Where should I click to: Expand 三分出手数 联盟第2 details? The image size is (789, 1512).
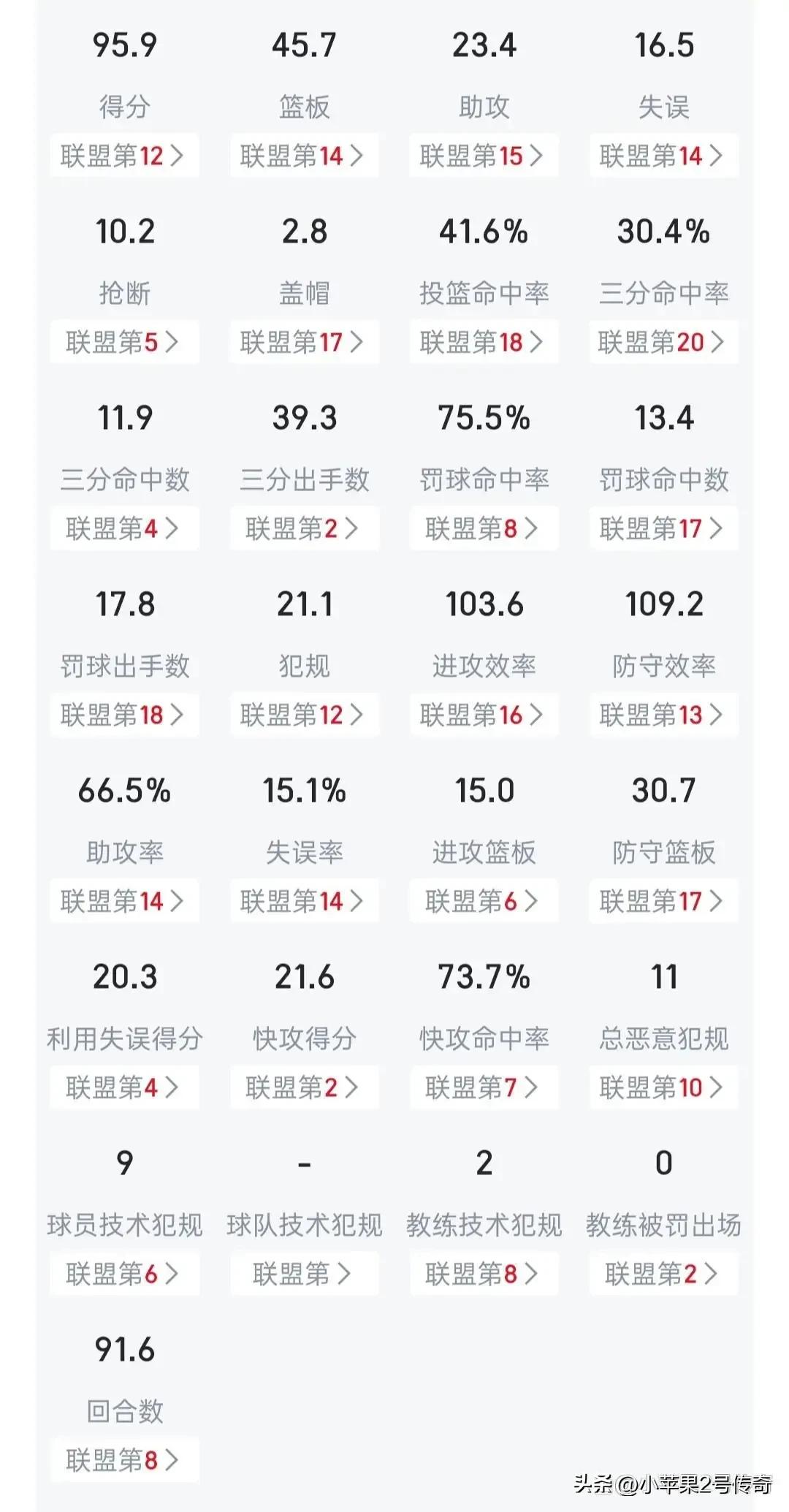pyautogui.click(x=303, y=528)
